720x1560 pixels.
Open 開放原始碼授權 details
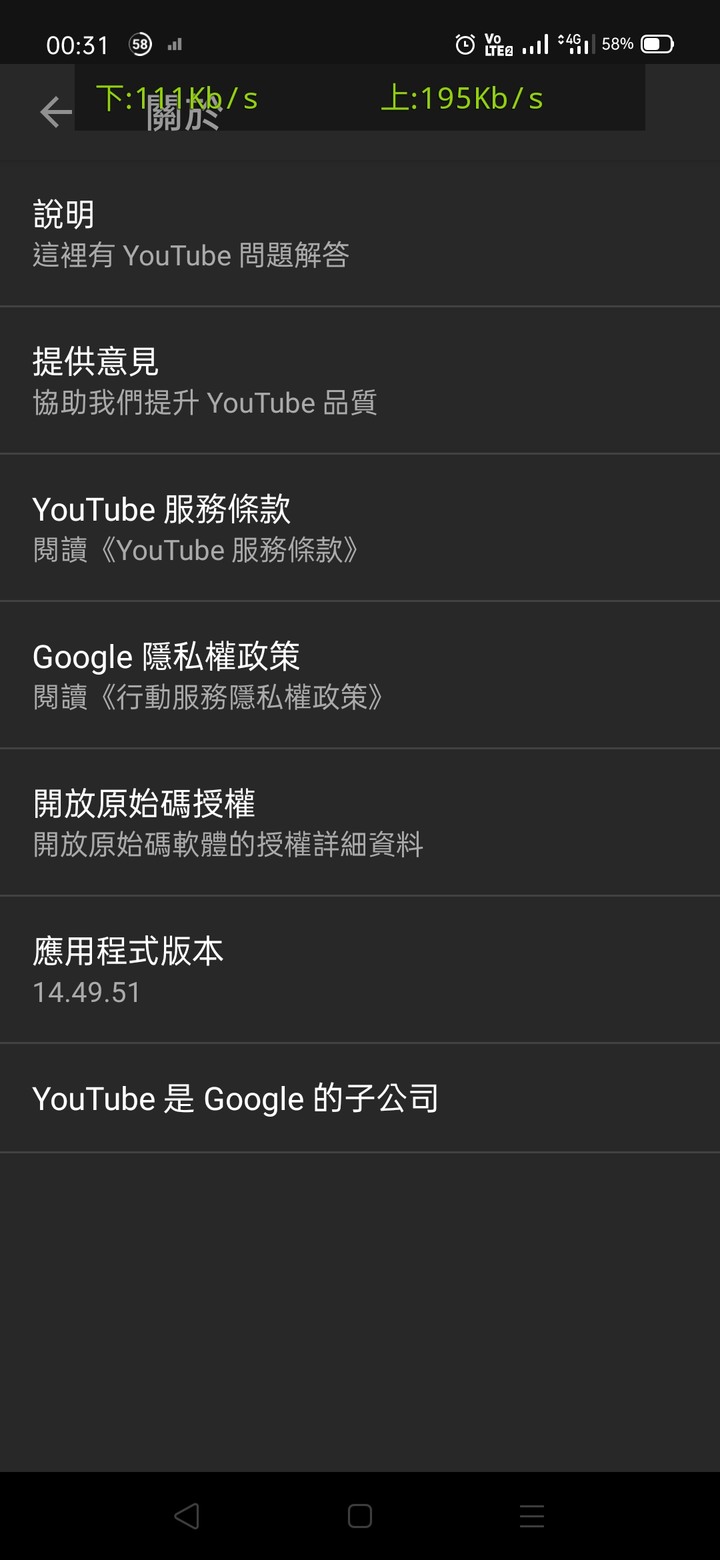click(360, 822)
